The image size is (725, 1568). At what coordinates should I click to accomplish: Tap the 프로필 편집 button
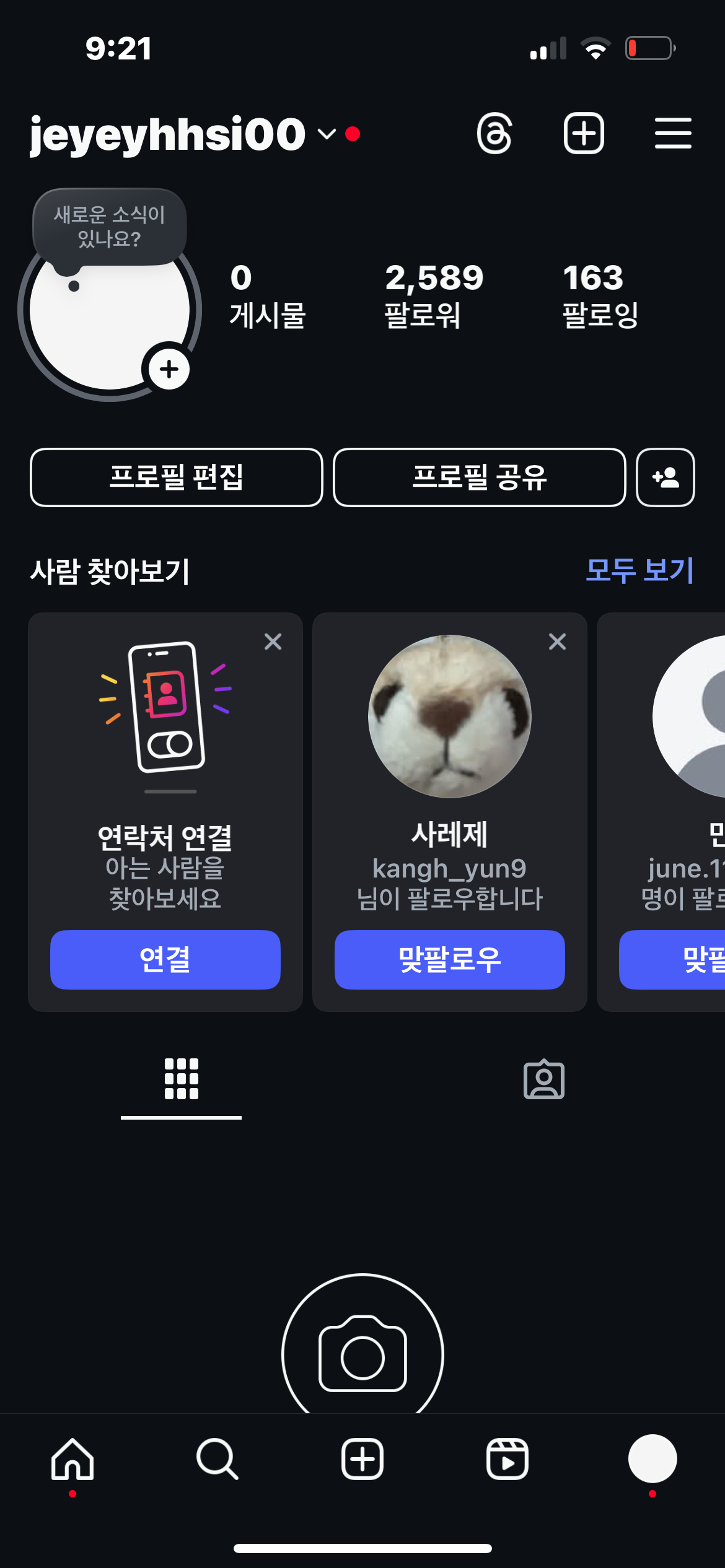[x=177, y=477]
